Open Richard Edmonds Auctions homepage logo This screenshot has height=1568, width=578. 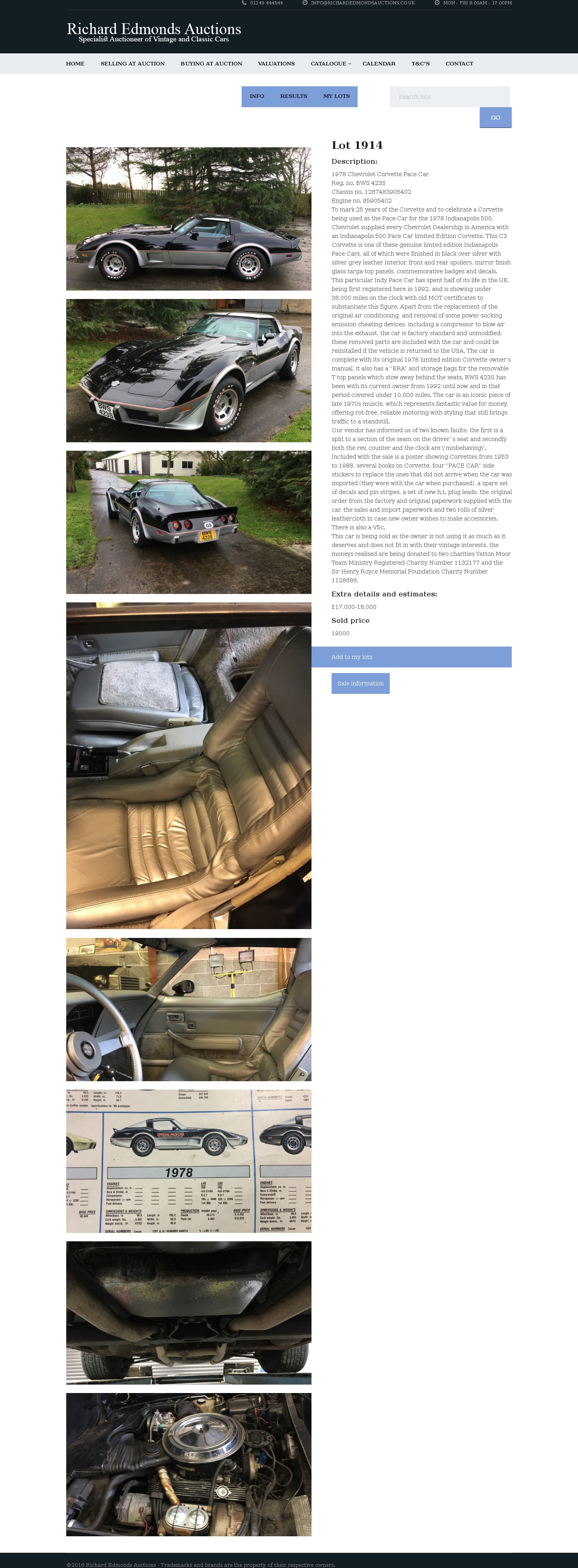(x=153, y=32)
